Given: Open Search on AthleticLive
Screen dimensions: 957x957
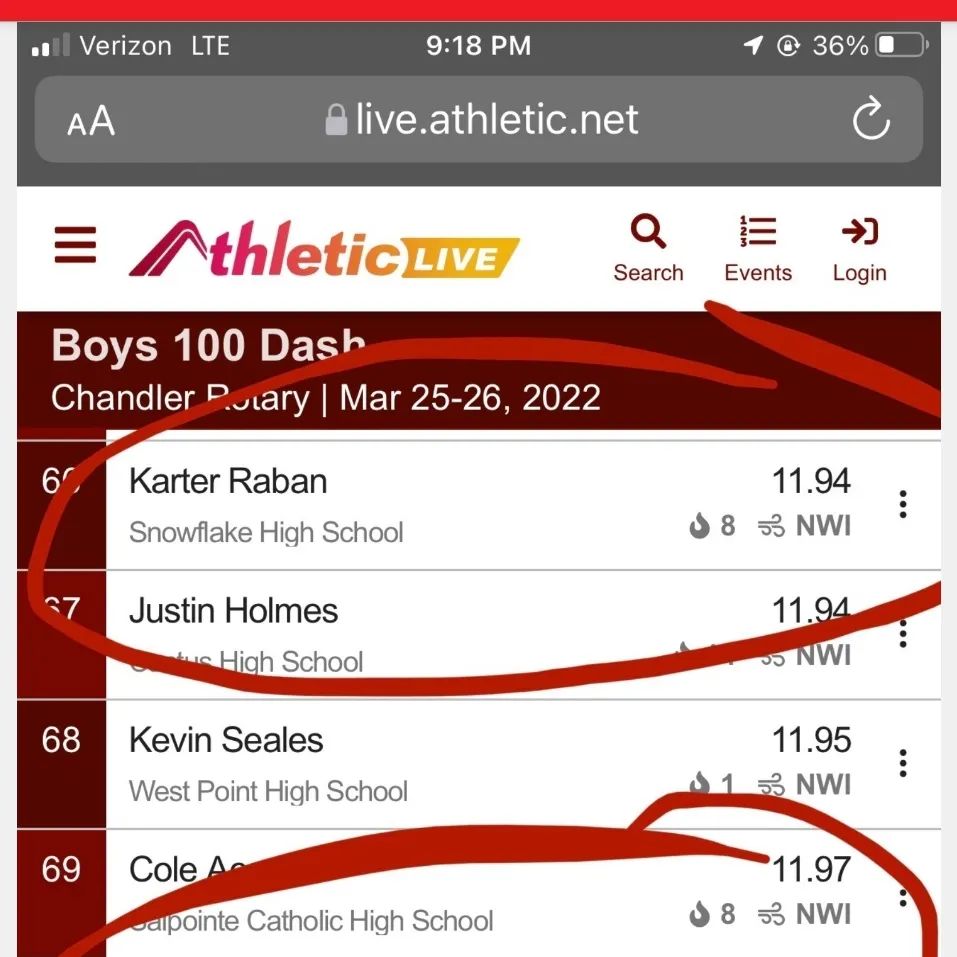Looking at the screenshot, I should point(648,249).
